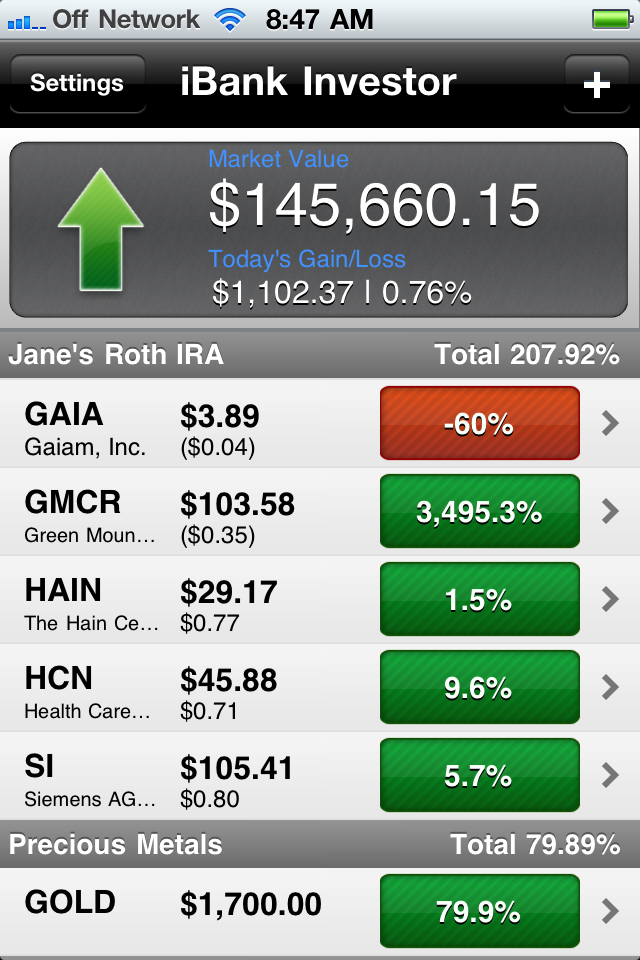Tap the 5.7% badge on SI

click(x=480, y=776)
